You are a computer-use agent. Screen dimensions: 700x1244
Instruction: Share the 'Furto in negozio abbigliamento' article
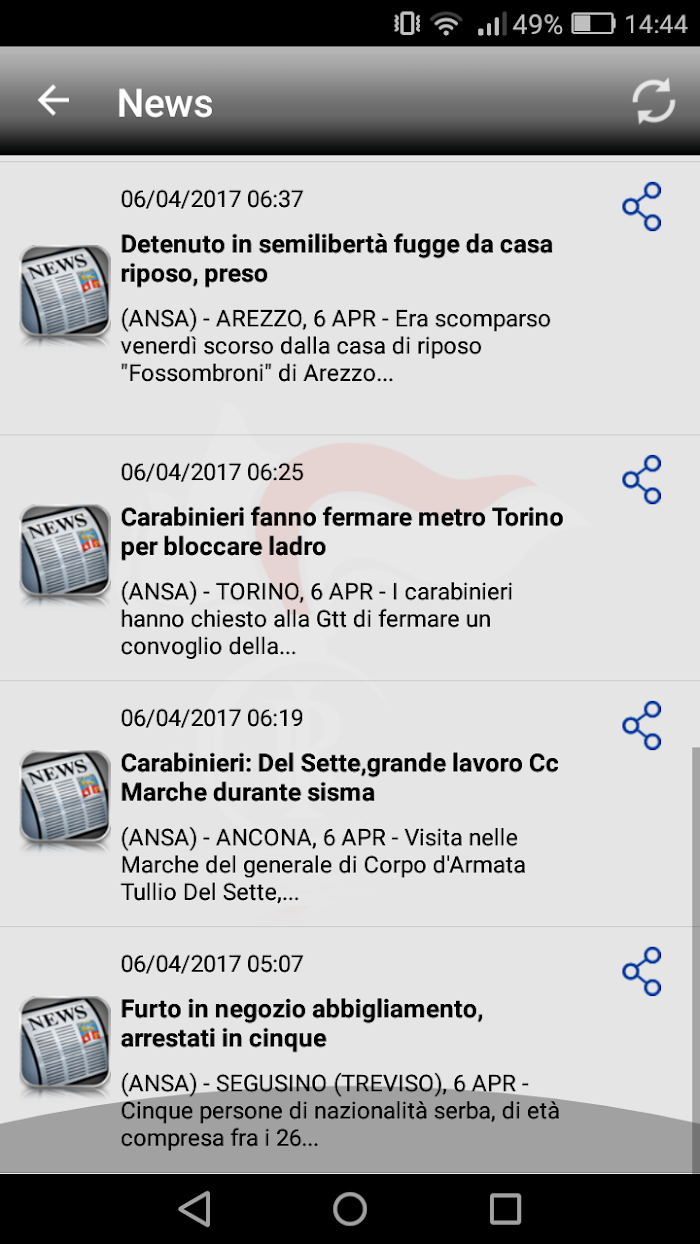642,972
